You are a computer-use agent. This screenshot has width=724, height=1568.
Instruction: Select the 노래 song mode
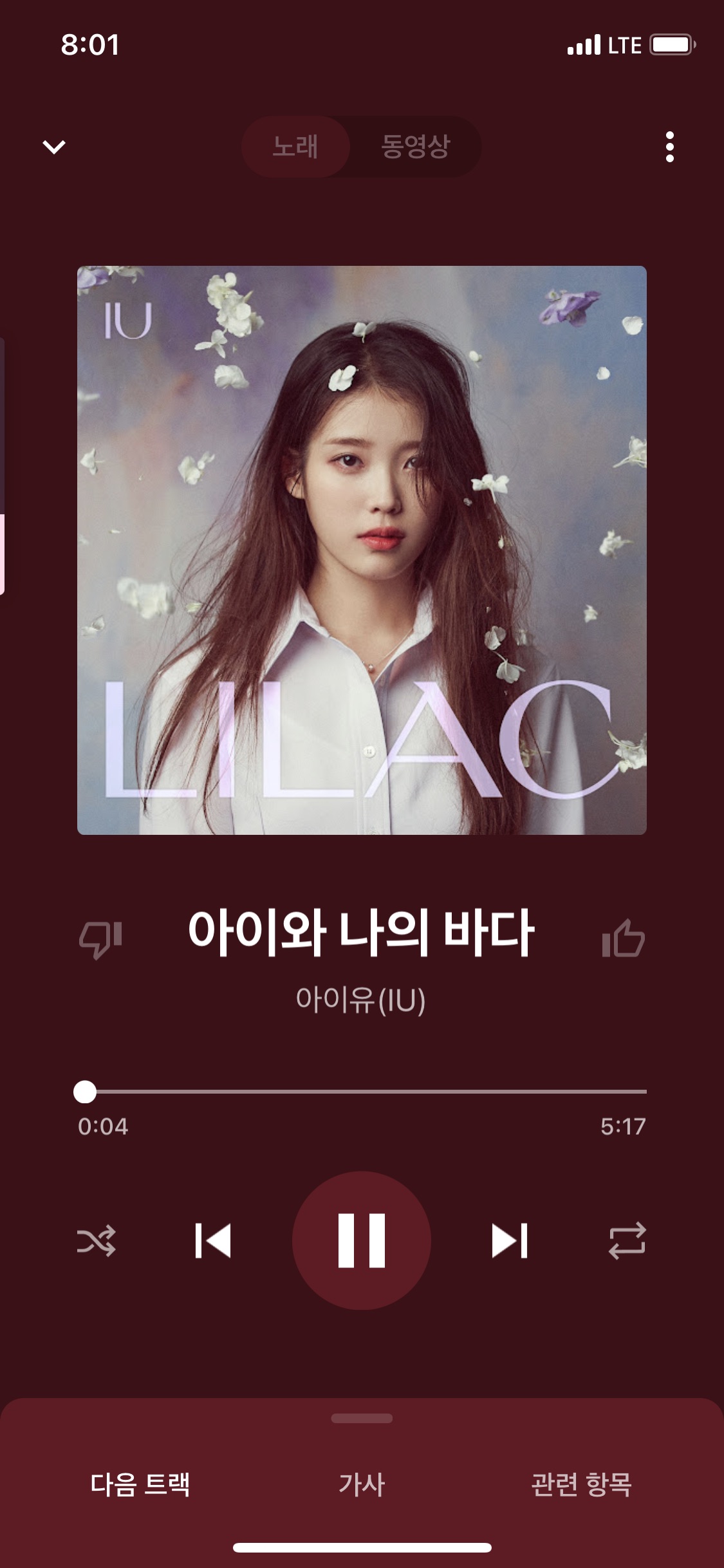click(x=295, y=147)
